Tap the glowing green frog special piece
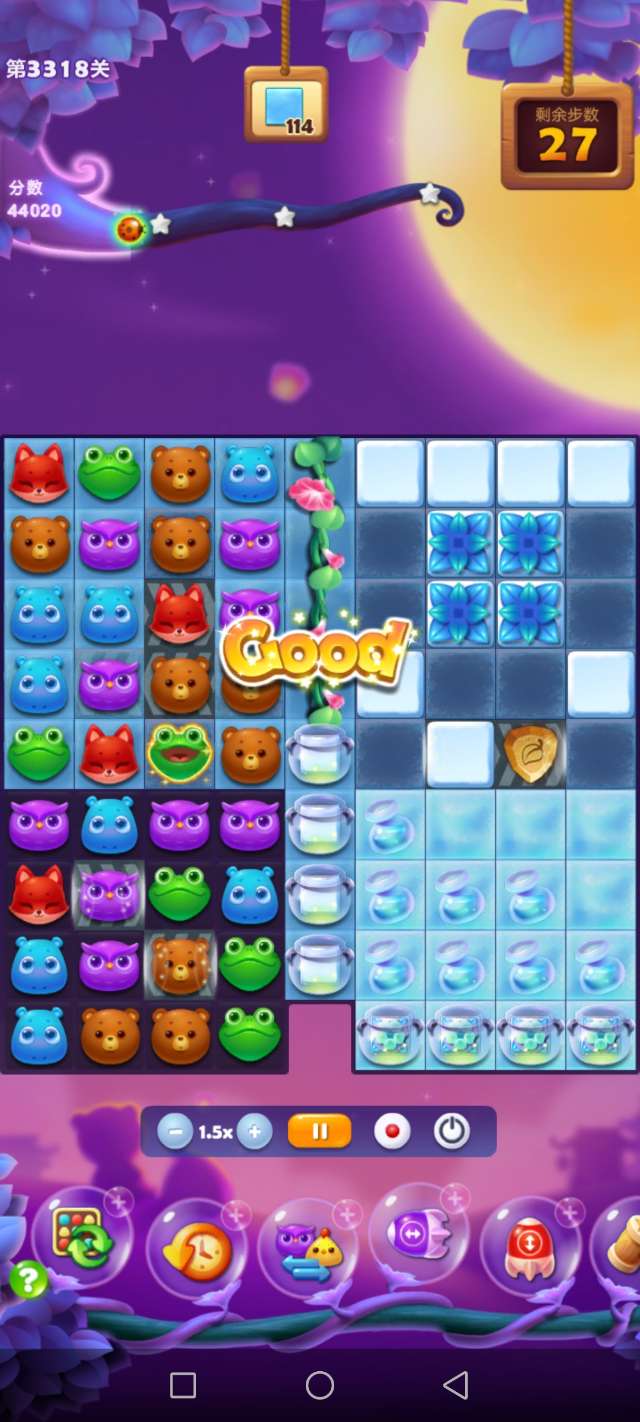640x1422 pixels. (179, 754)
